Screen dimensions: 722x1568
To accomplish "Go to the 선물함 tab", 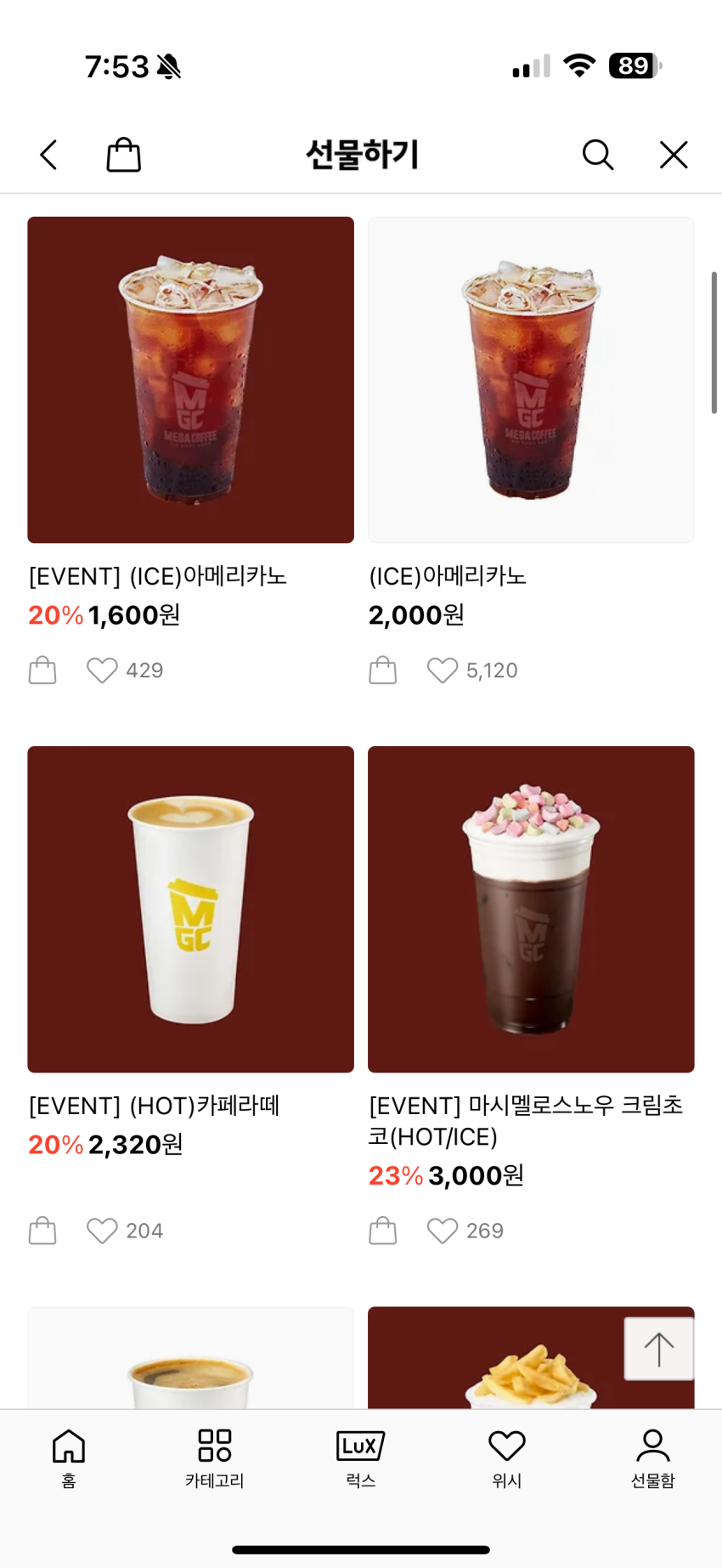I will (x=652, y=1457).
